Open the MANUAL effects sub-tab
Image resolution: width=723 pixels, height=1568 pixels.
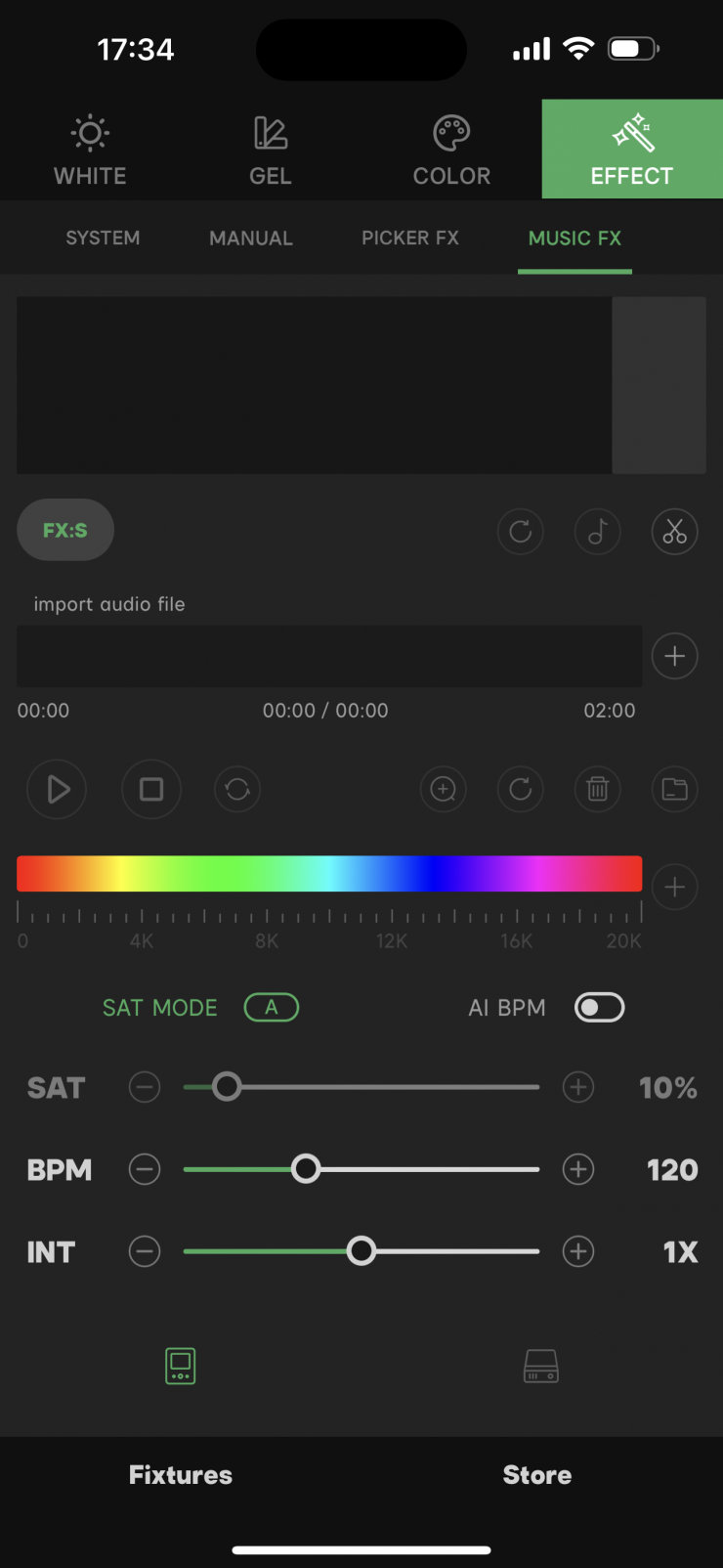(x=251, y=239)
